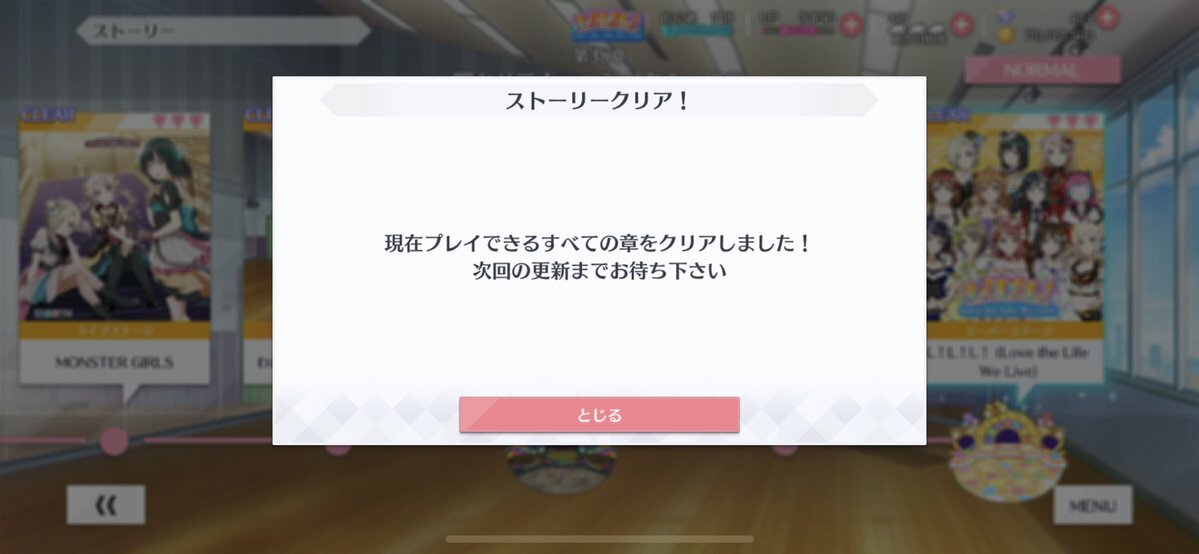
Task: Close the story clear dialog with とじる
Action: pos(599,415)
